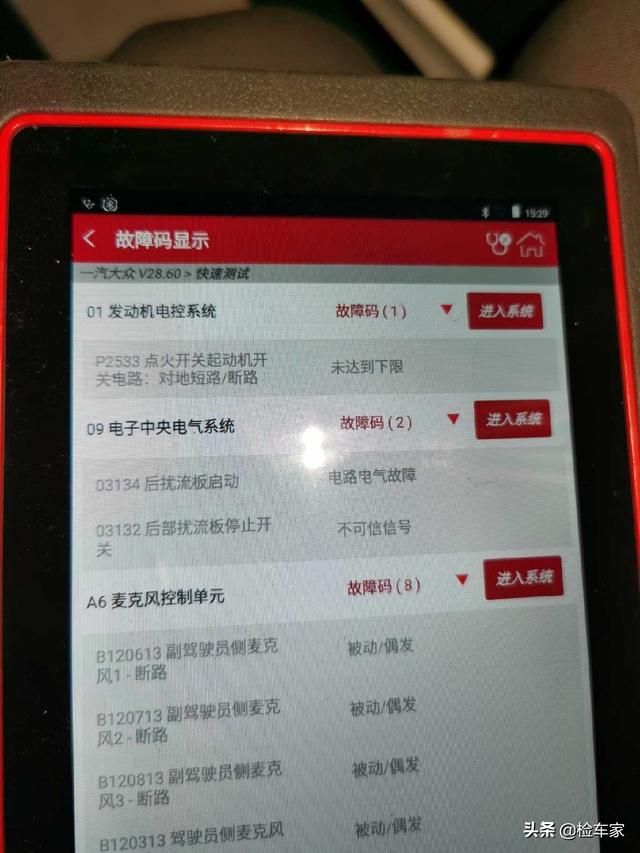
Task: Return to the home screen icon
Action: pos(531,244)
